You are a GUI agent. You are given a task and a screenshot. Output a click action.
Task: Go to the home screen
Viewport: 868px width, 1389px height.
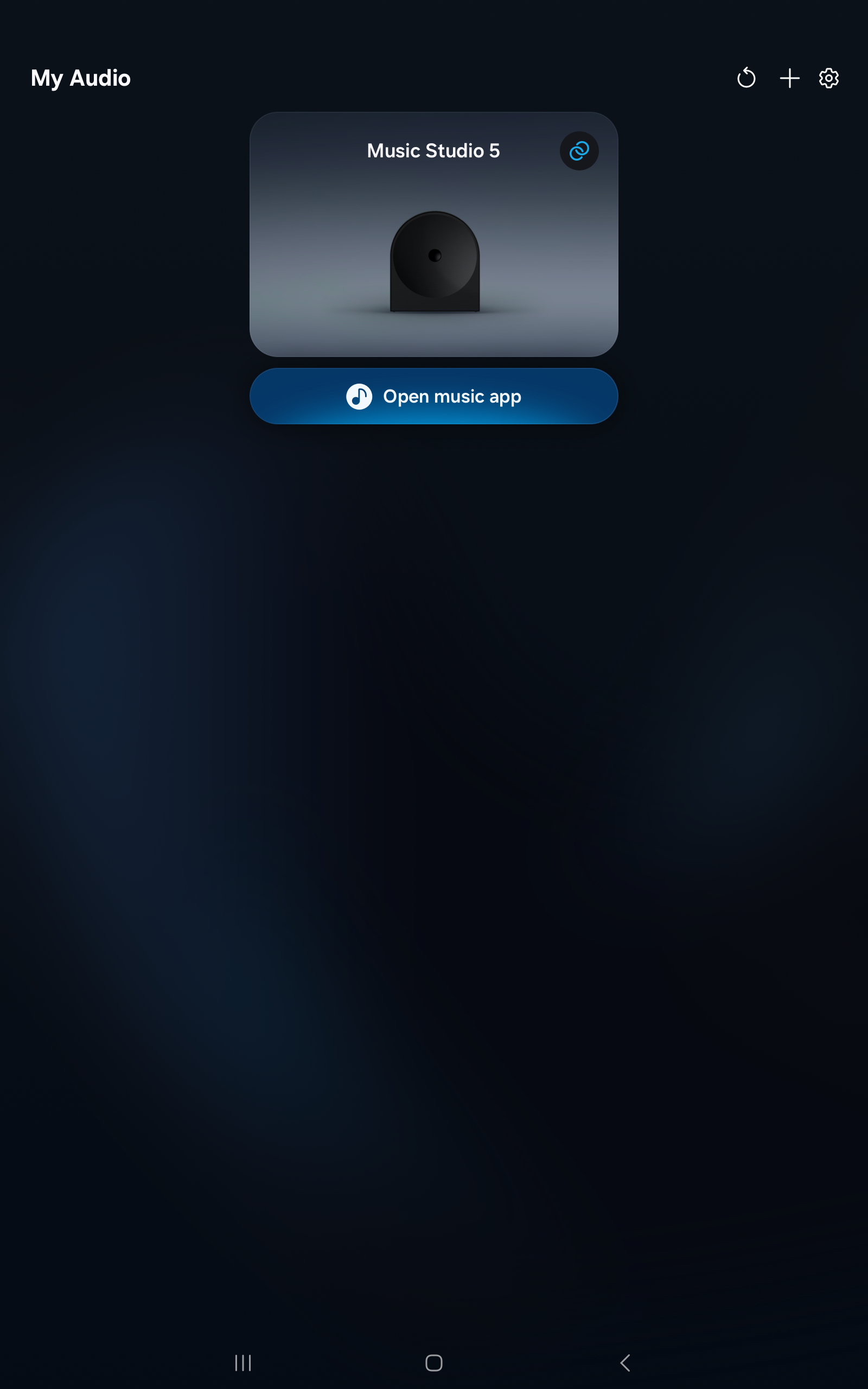pos(433,1362)
